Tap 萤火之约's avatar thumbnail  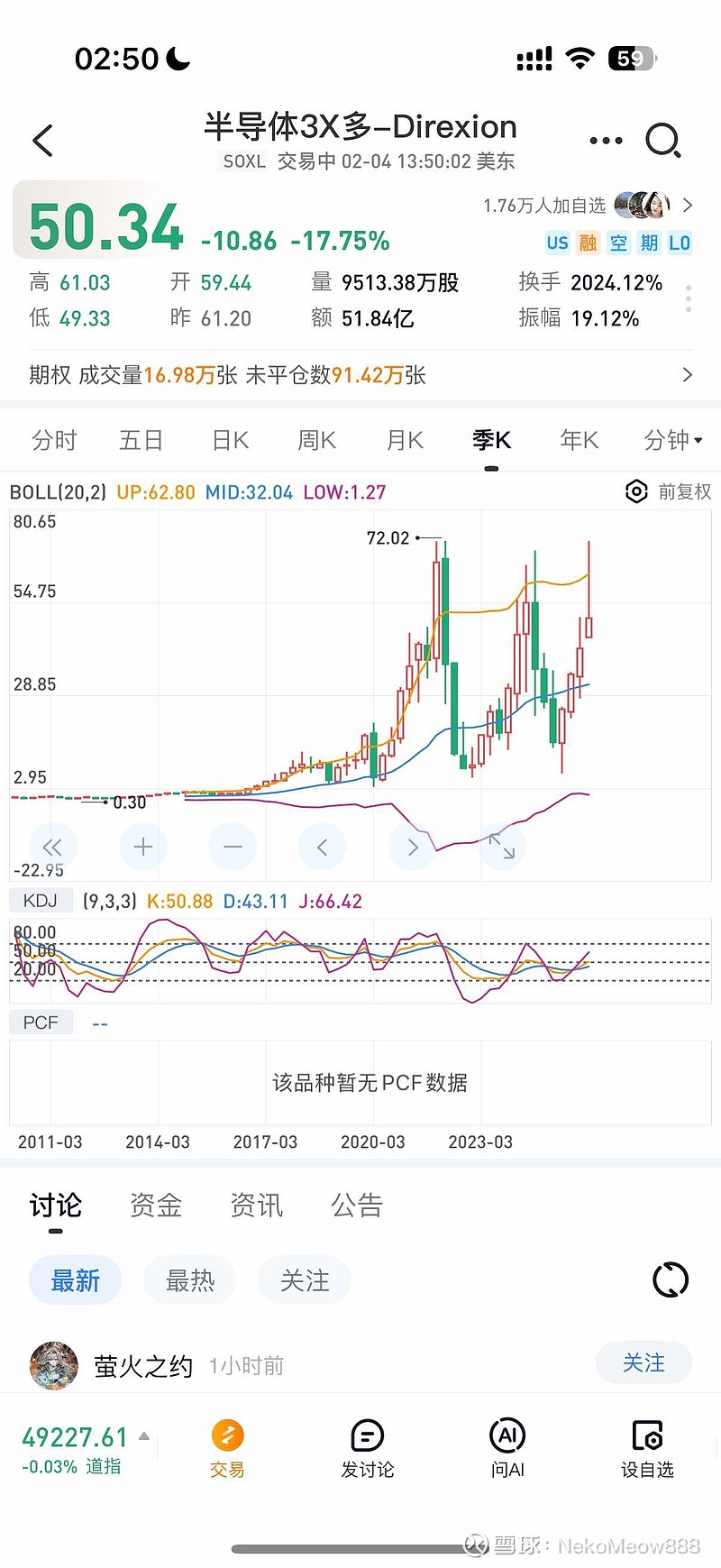click(53, 1365)
